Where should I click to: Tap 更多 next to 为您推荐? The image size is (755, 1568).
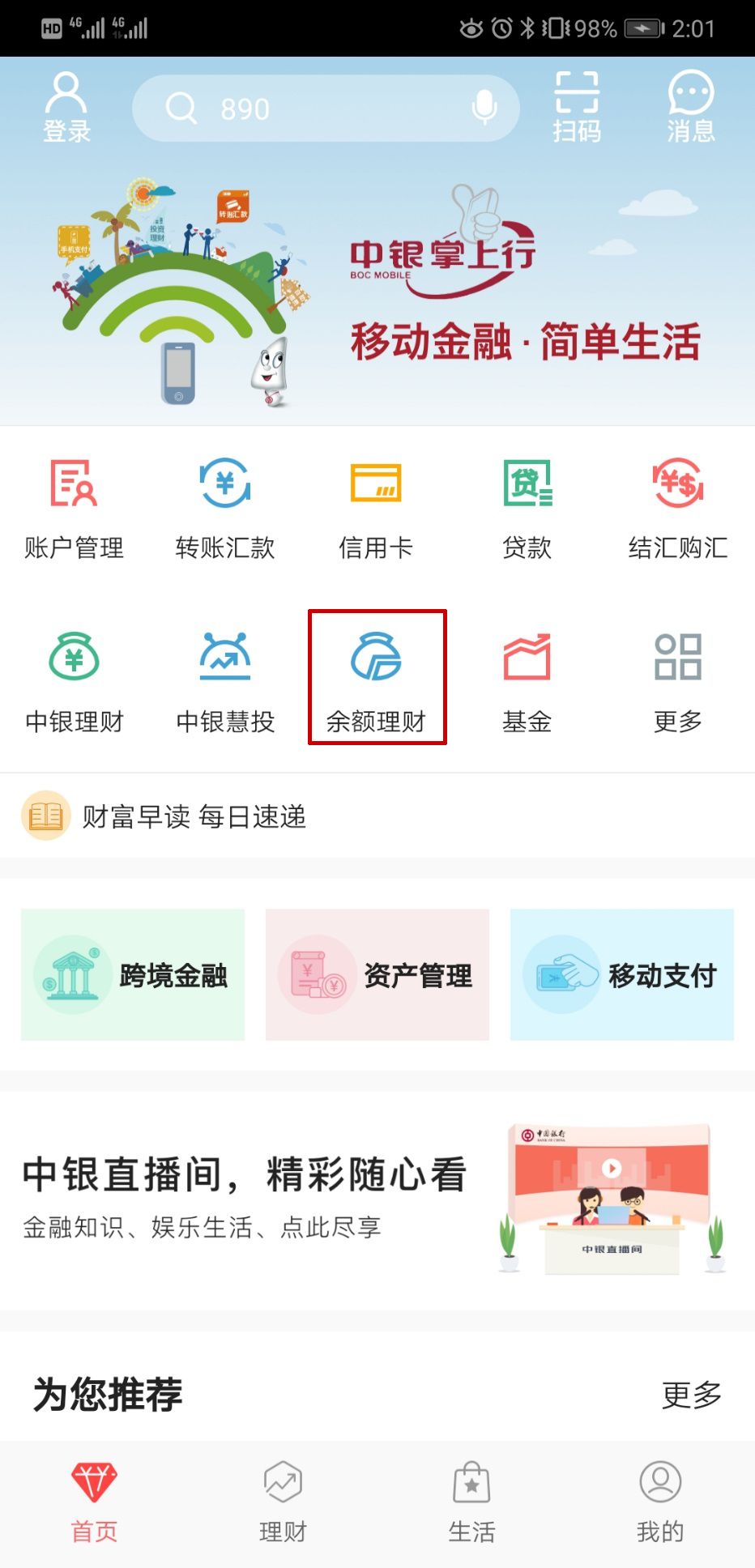690,1394
